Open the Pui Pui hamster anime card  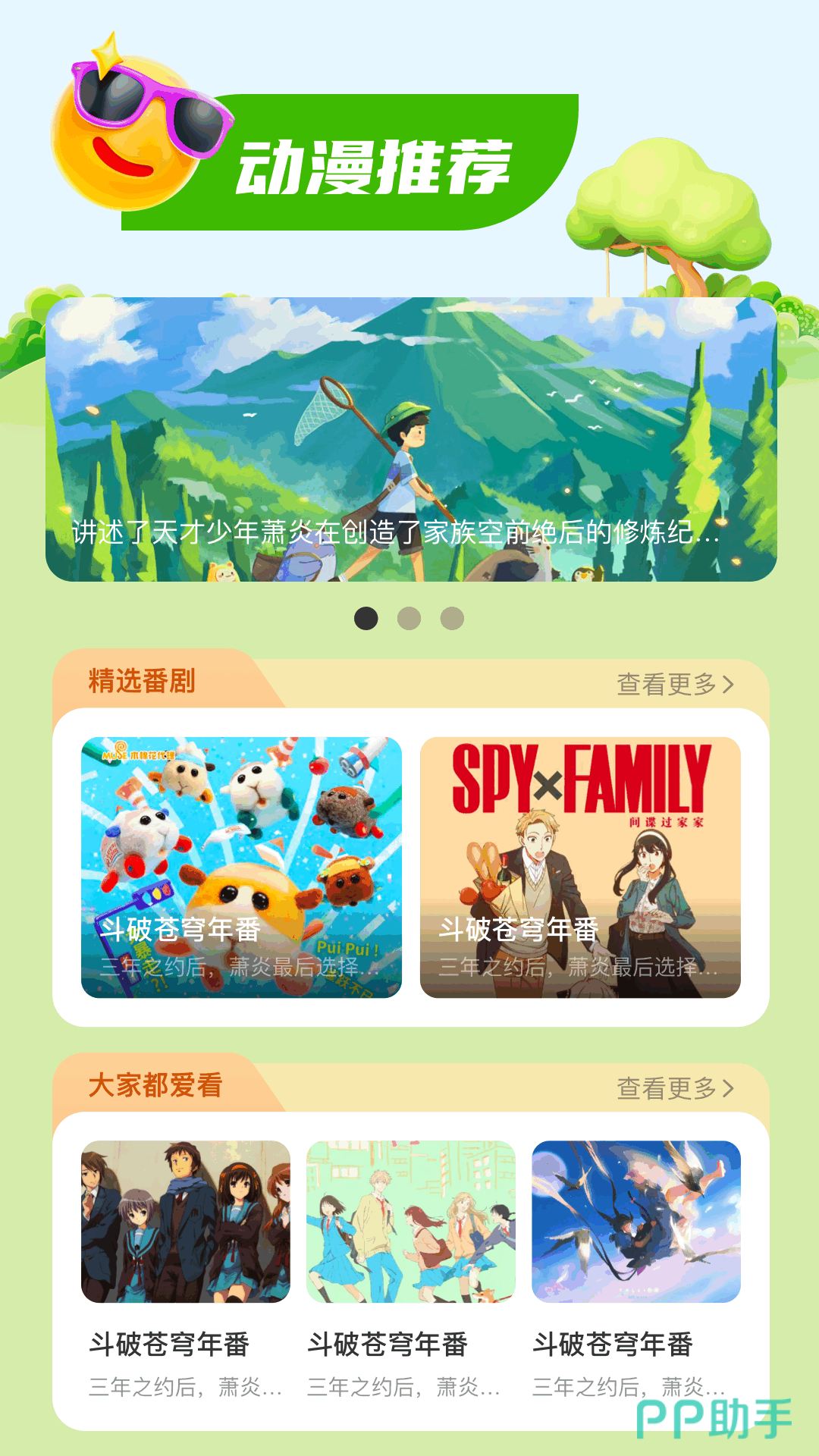click(x=241, y=867)
